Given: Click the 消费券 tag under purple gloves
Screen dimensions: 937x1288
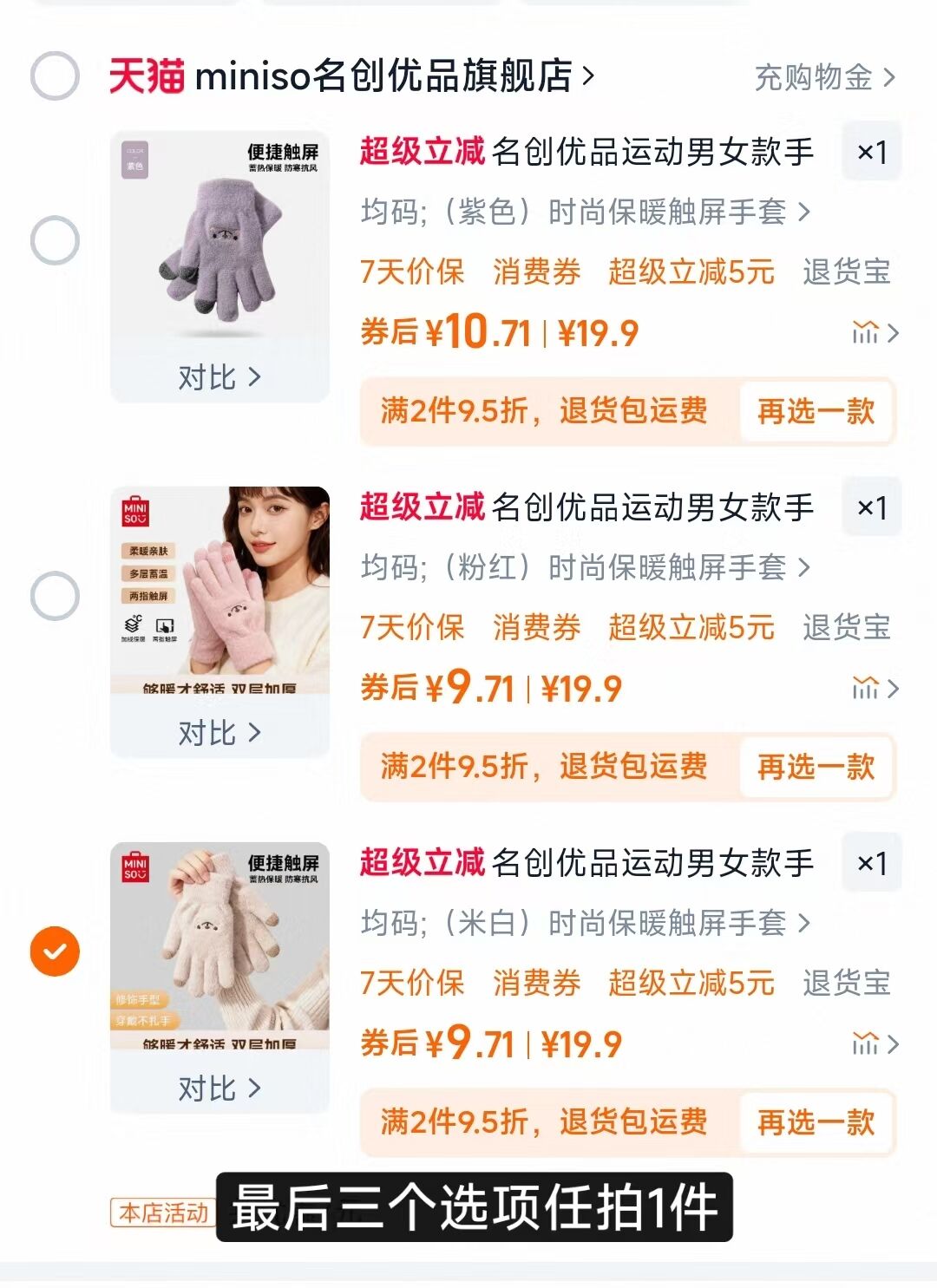Looking at the screenshot, I should (535, 273).
